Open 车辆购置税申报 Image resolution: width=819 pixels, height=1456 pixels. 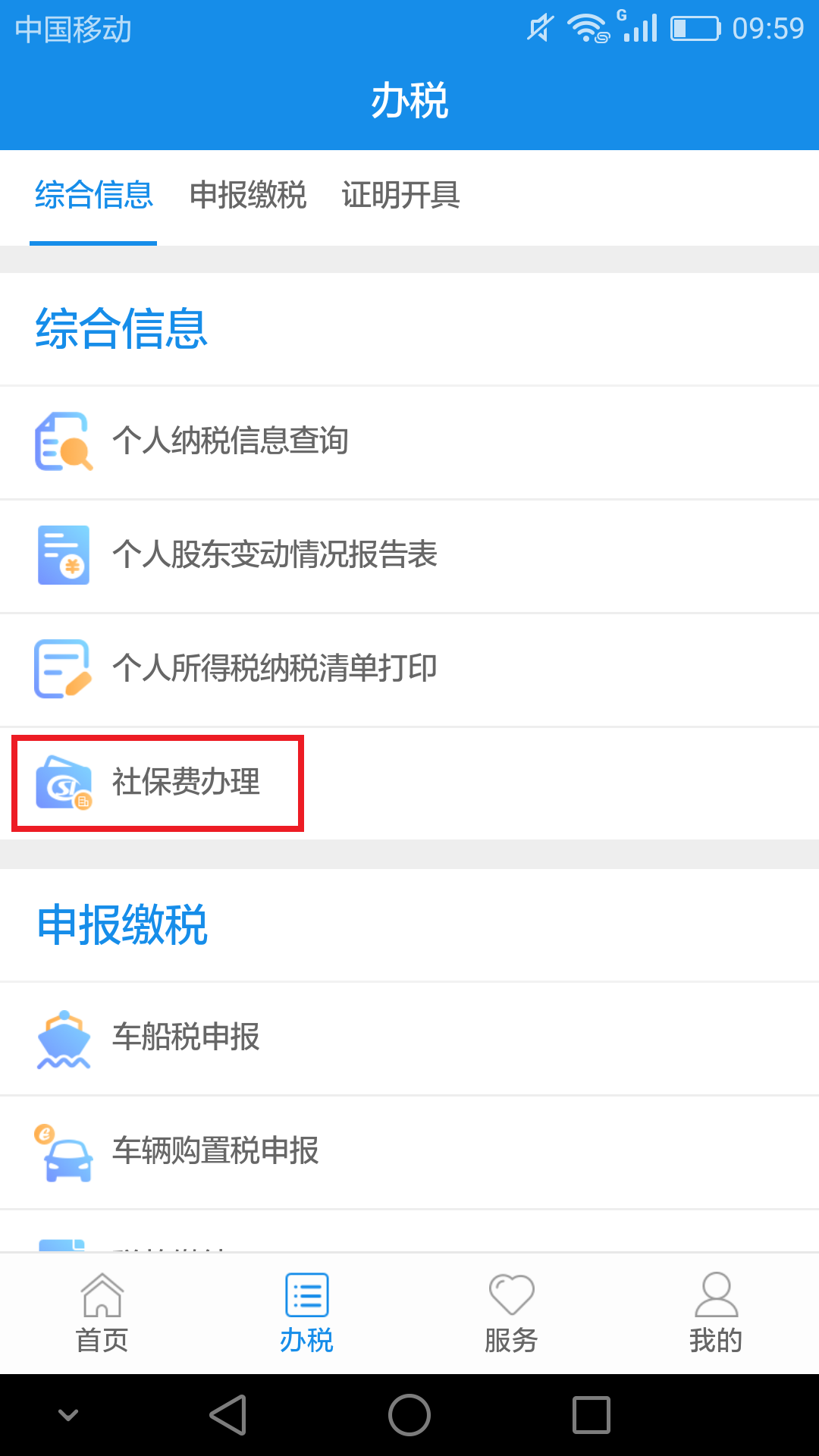tap(409, 1152)
